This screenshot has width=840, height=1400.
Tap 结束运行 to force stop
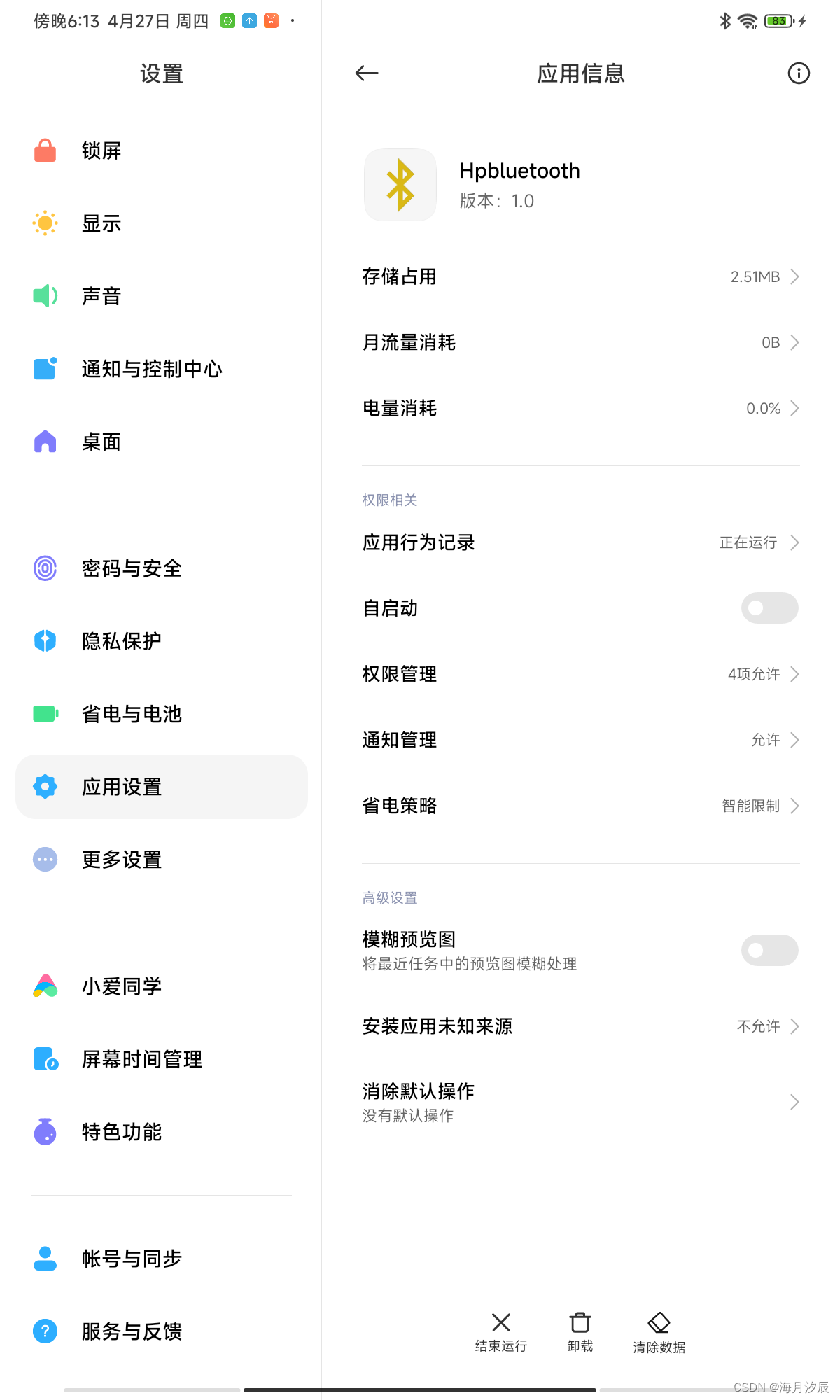coord(501,1331)
